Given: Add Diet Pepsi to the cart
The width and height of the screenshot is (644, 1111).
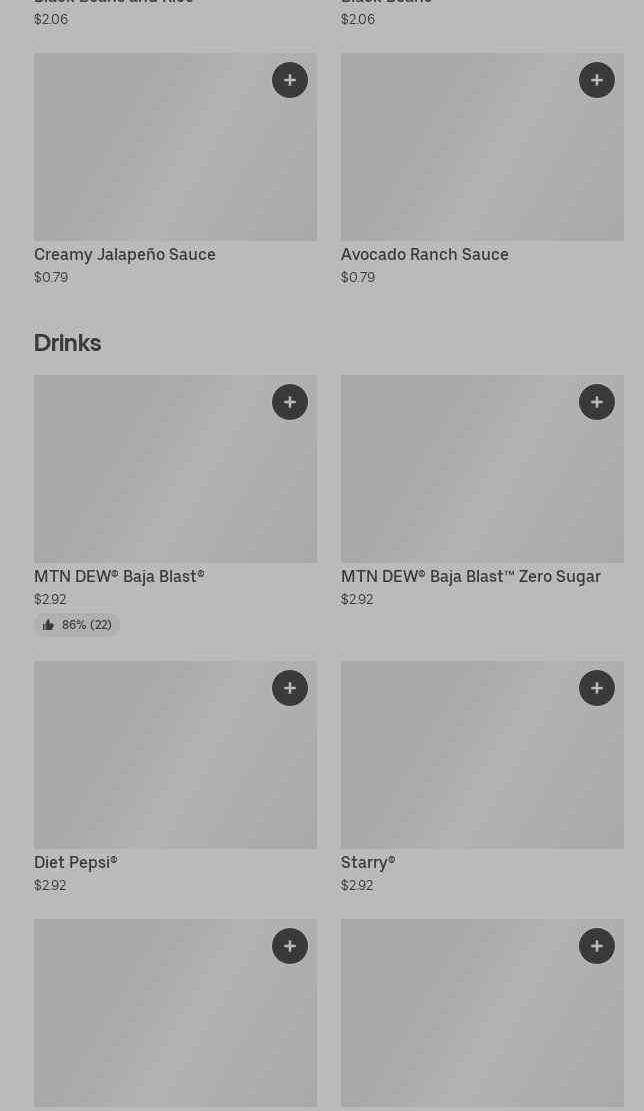Looking at the screenshot, I should tap(290, 688).
